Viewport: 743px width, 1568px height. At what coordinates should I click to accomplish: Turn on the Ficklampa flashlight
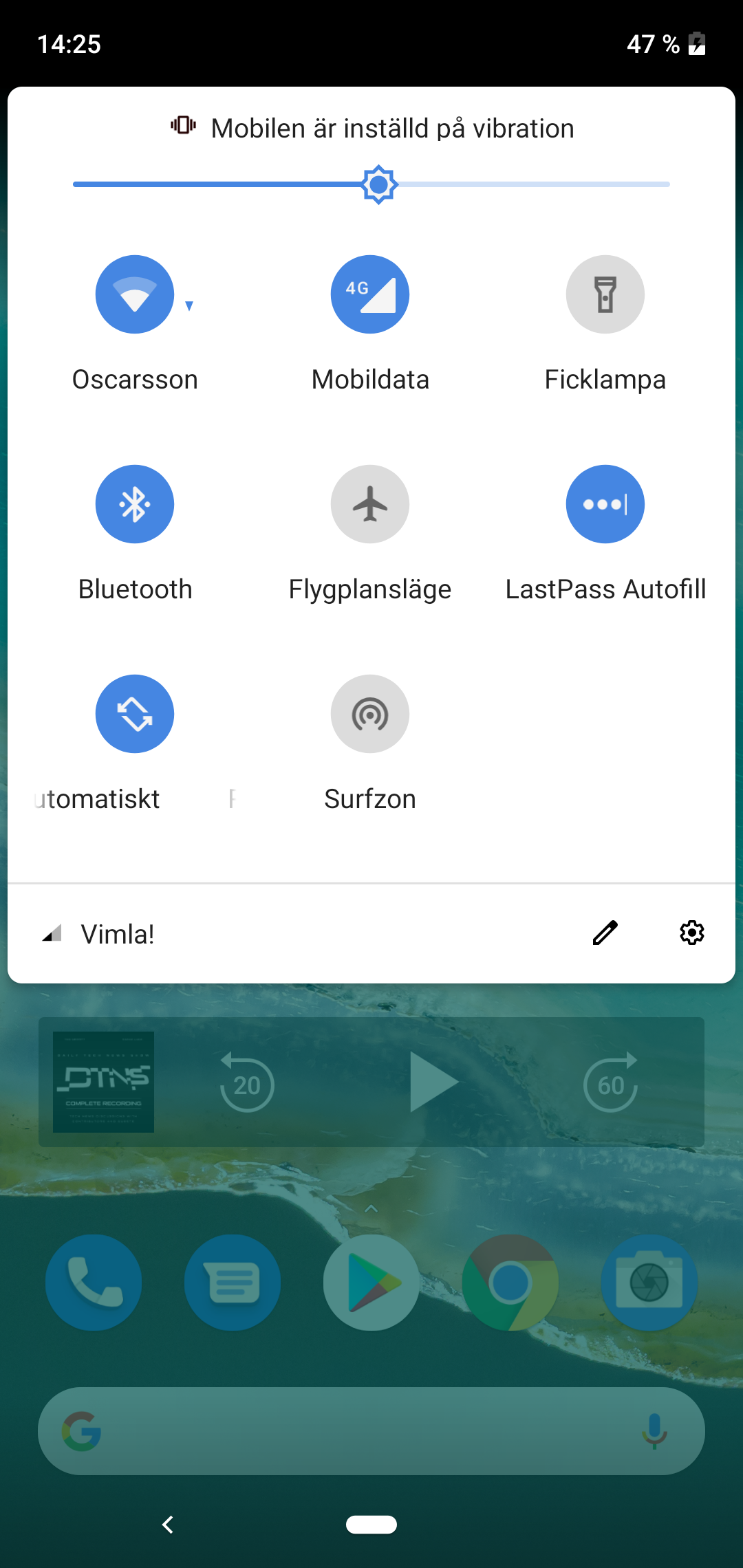pyautogui.click(x=605, y=294)
